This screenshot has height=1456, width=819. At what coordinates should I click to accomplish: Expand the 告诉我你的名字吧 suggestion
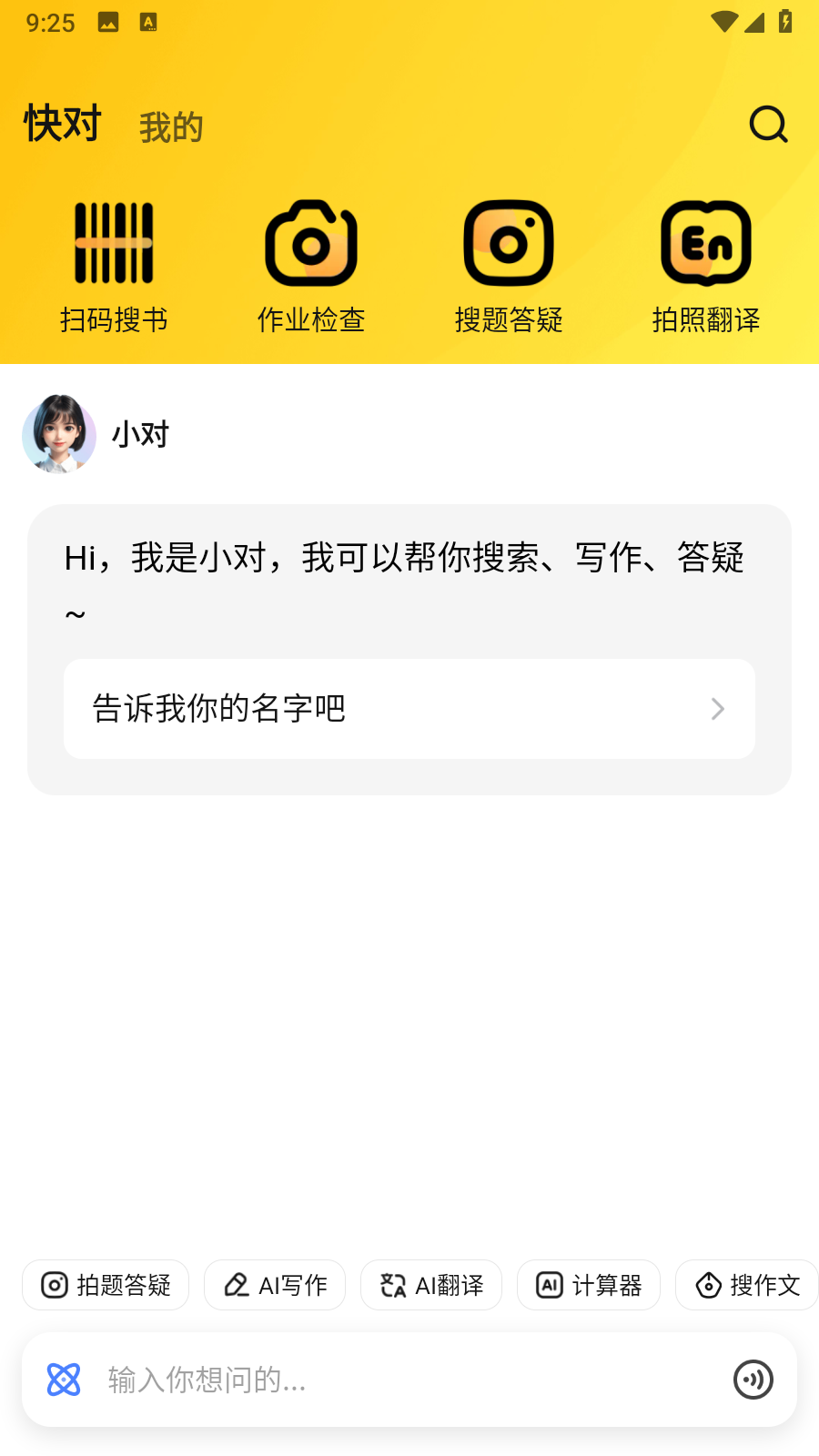408,708
